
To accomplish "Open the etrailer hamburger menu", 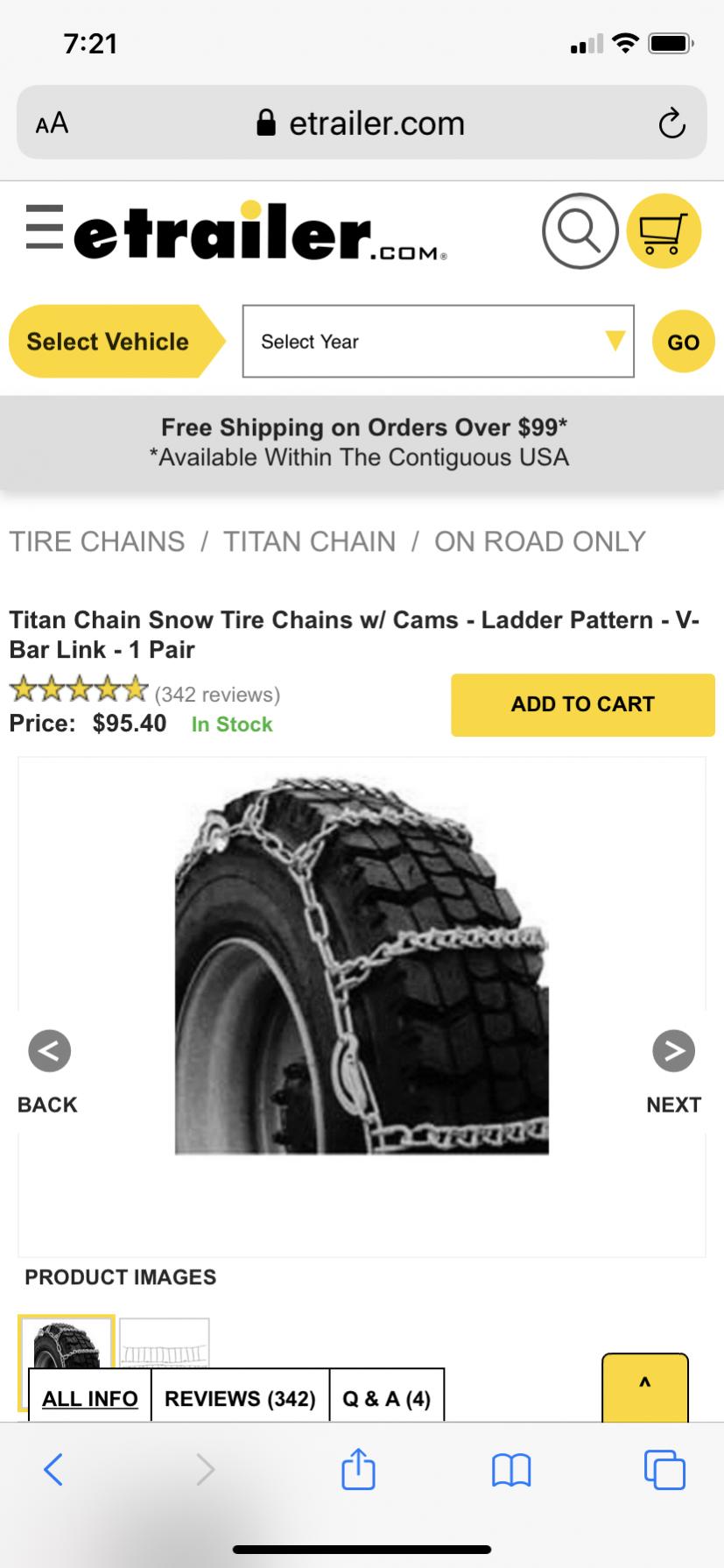I will 44,226.
